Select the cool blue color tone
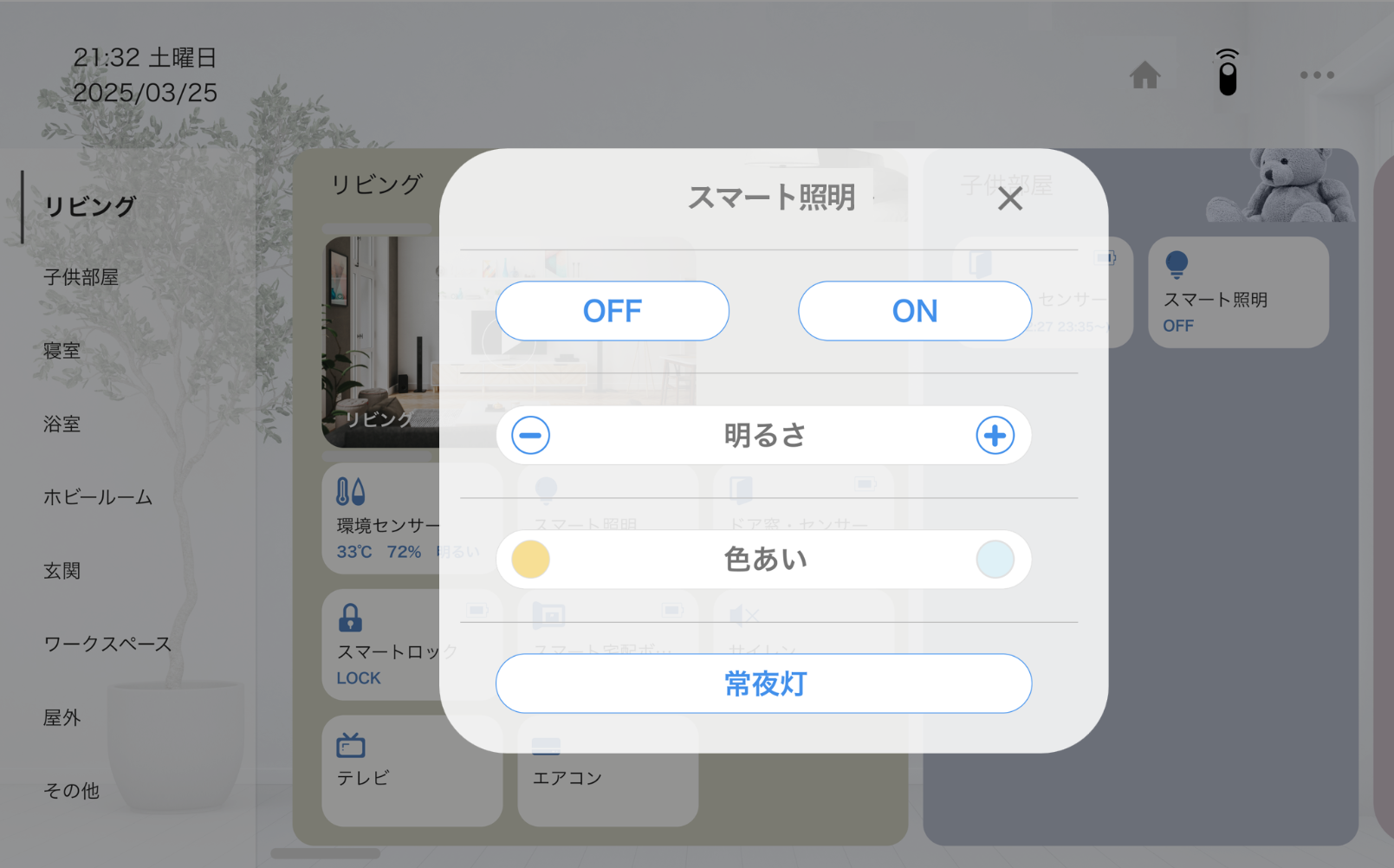The width and height of the screenshot is (1394, 868). pyautogui.click(x=995, y=560)
